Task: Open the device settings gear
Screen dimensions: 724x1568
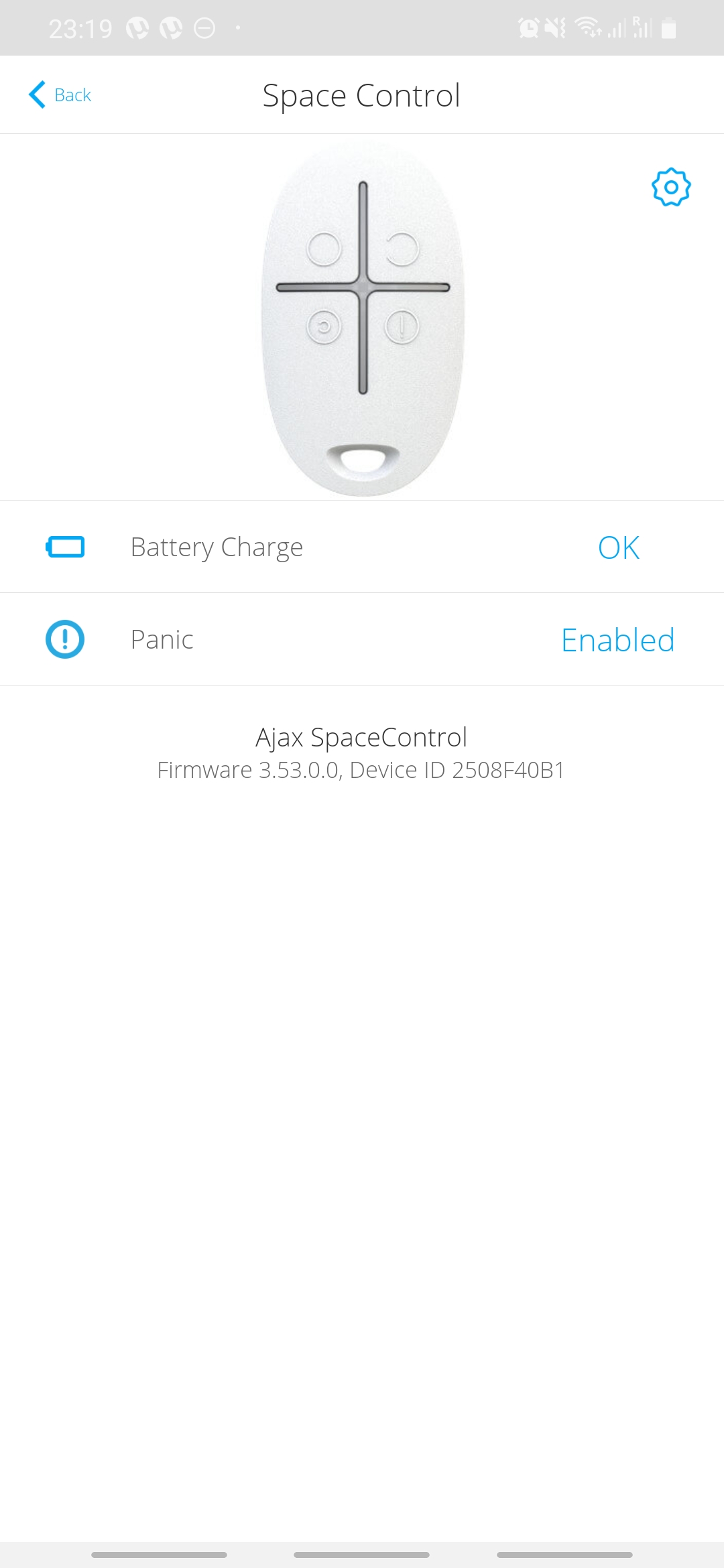Action: (671, 188)
